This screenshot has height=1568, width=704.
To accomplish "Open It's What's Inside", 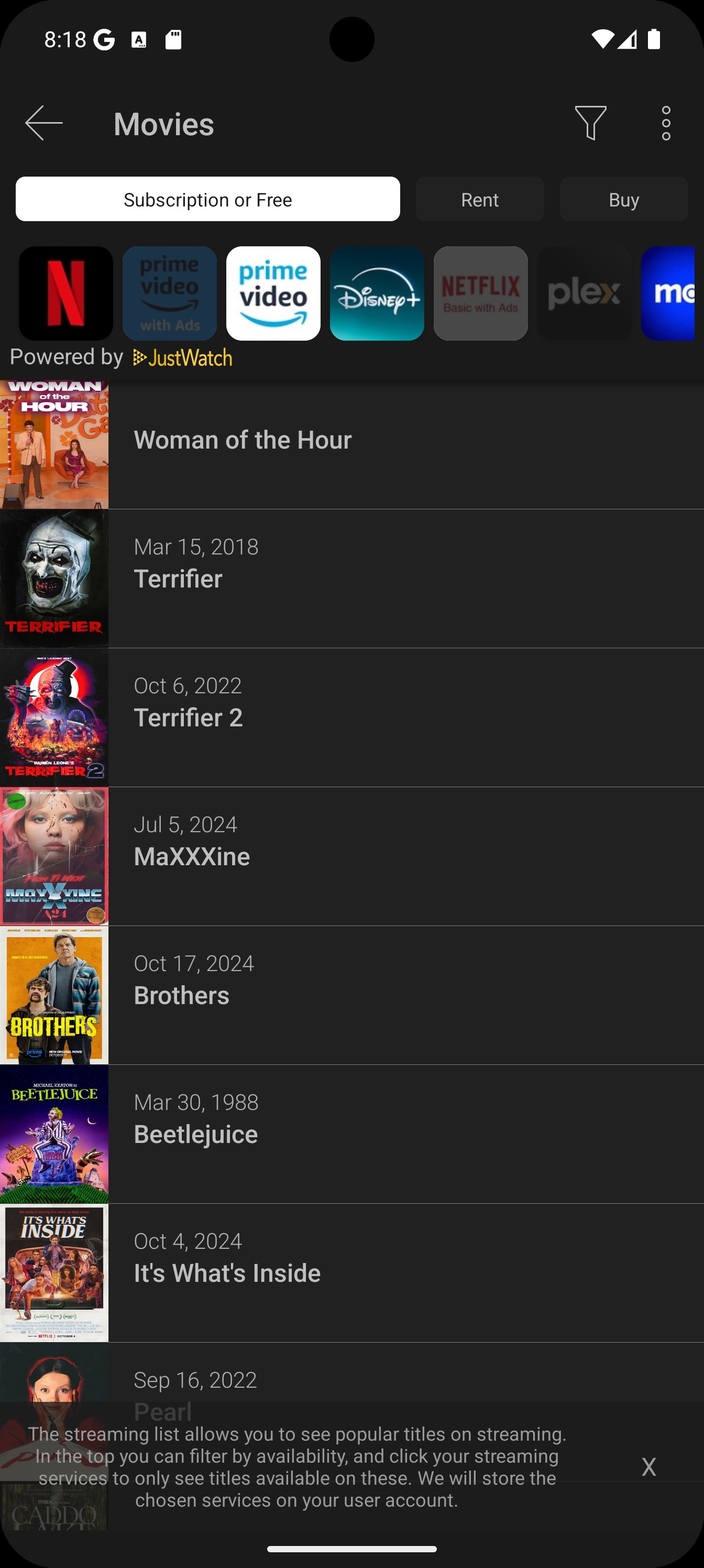I will (x=351, y=1272).
